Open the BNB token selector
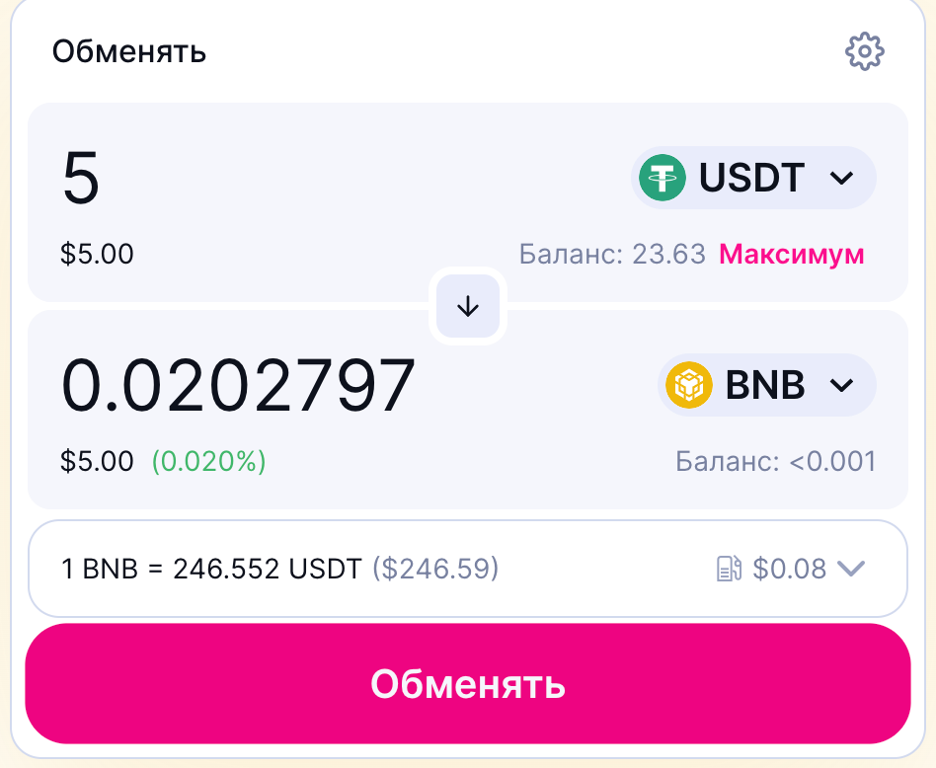Screen dimensions: 936x768 tap(767, 385)
